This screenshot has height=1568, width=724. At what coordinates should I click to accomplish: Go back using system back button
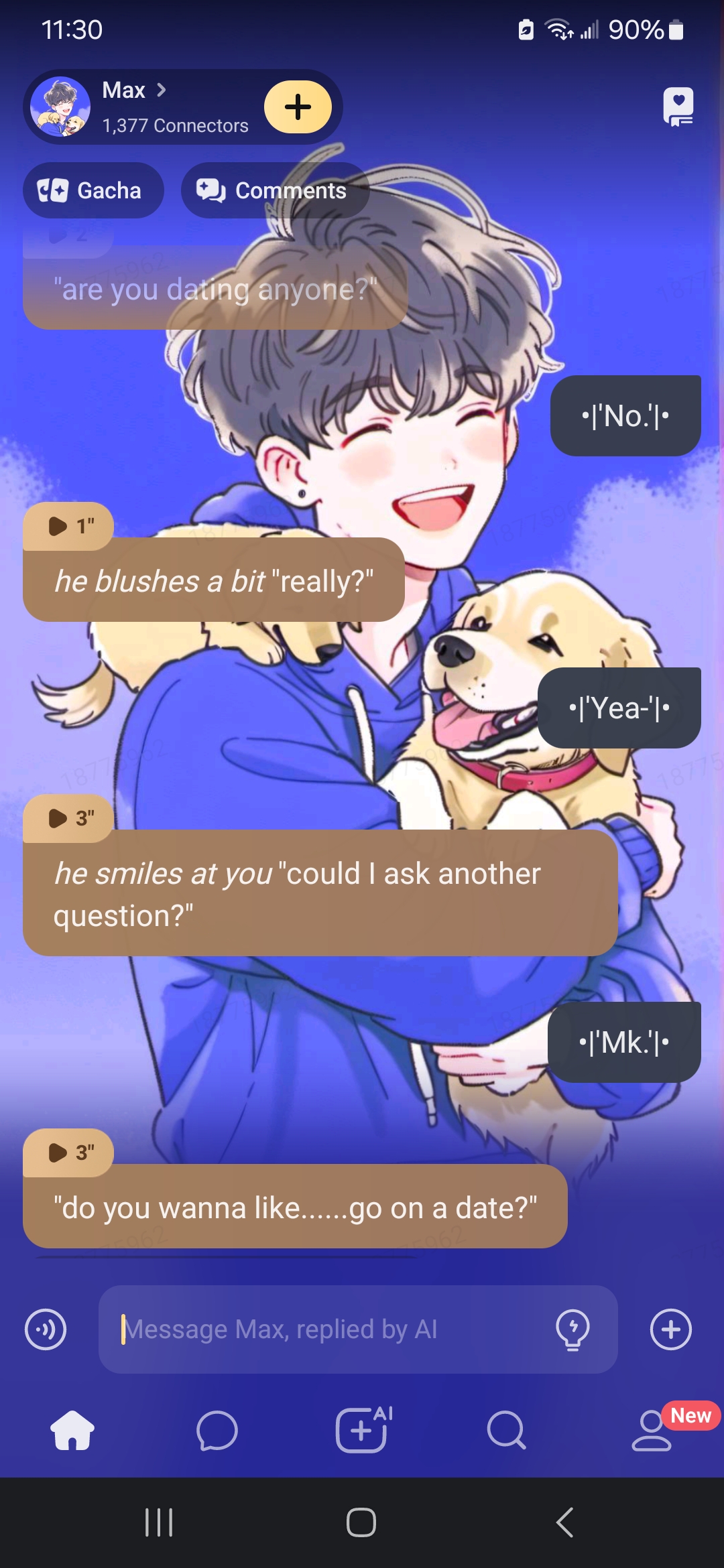[x=564, y=1522]
